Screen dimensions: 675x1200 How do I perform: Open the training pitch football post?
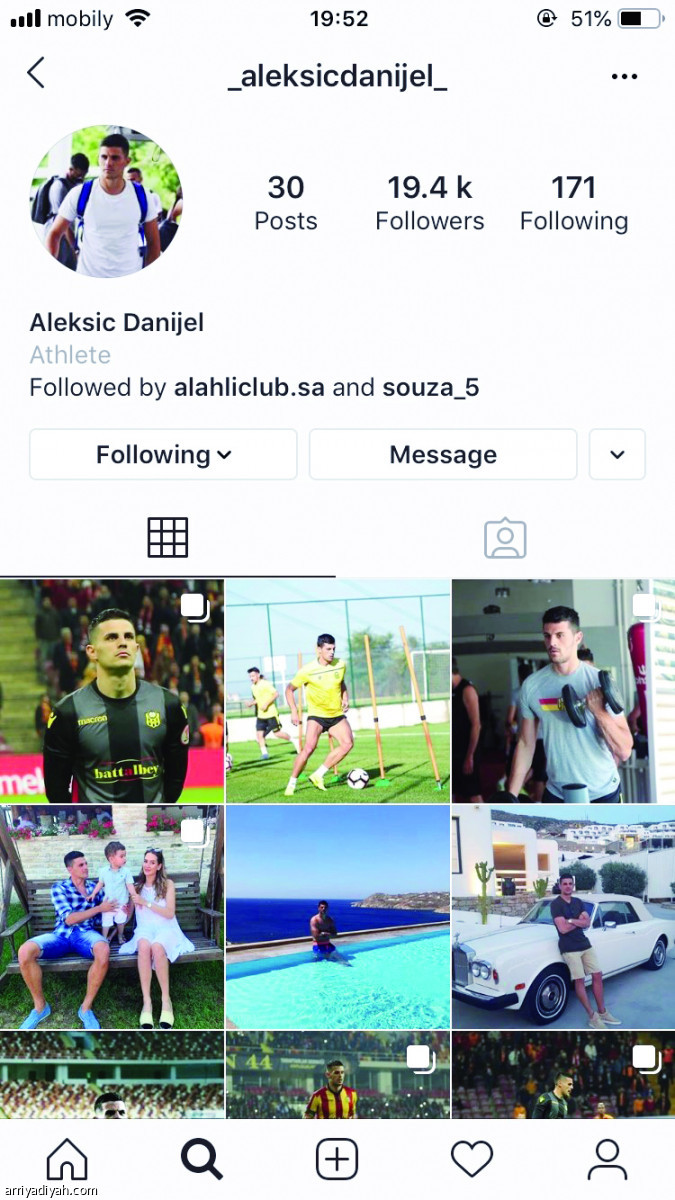tap(338, 691)
